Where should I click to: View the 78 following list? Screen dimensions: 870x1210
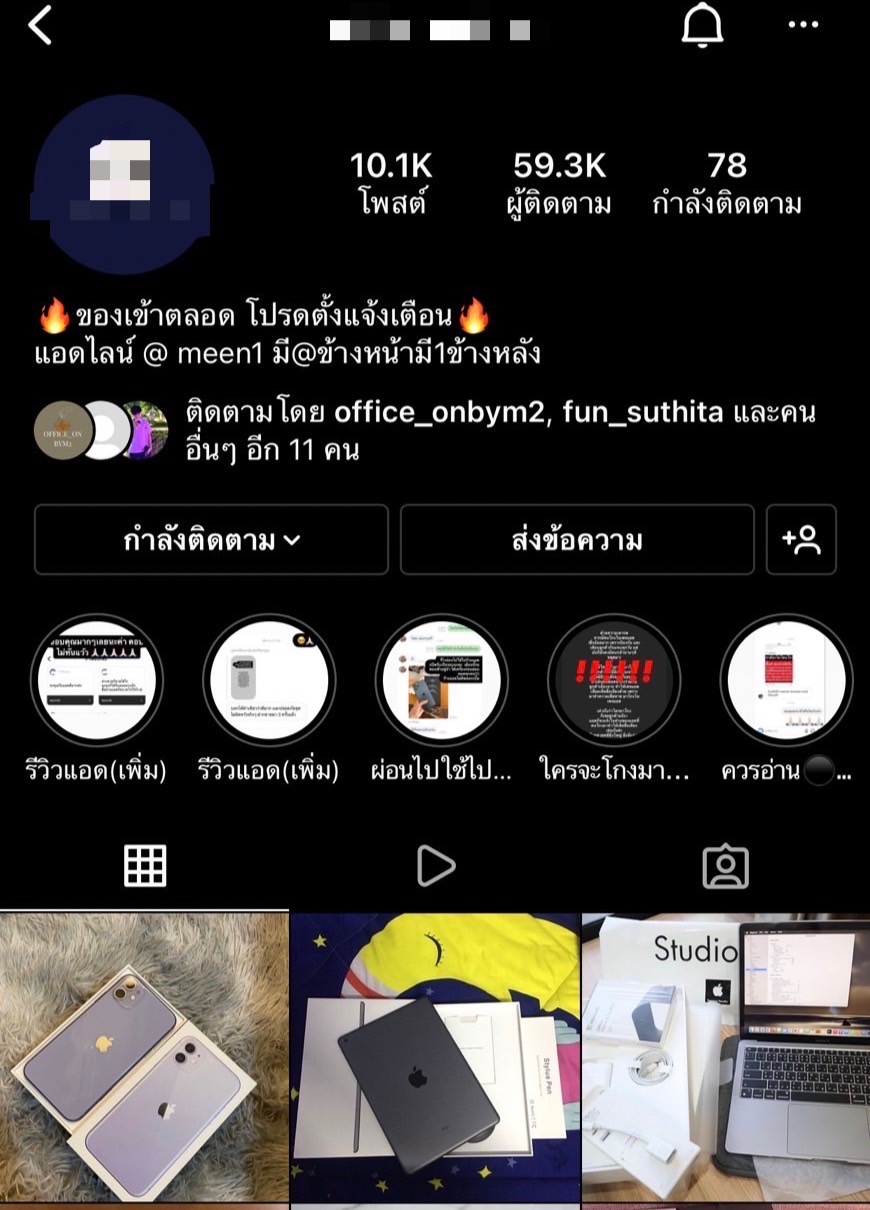(x=727, y=184)
